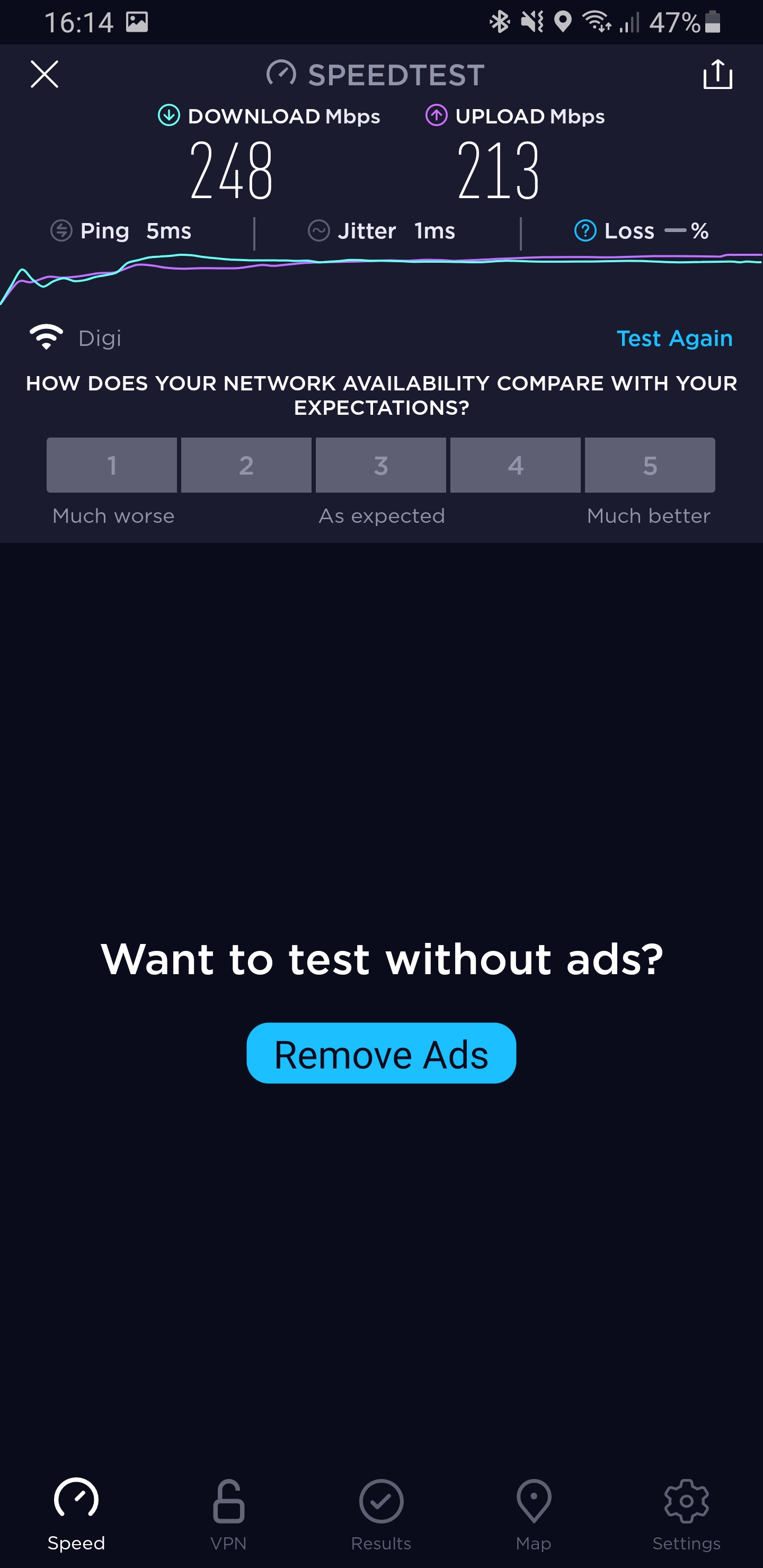The width and height of the screenshot is (763, 1568).
Task: Give rating 5, Much better
Action: point(650,465)
